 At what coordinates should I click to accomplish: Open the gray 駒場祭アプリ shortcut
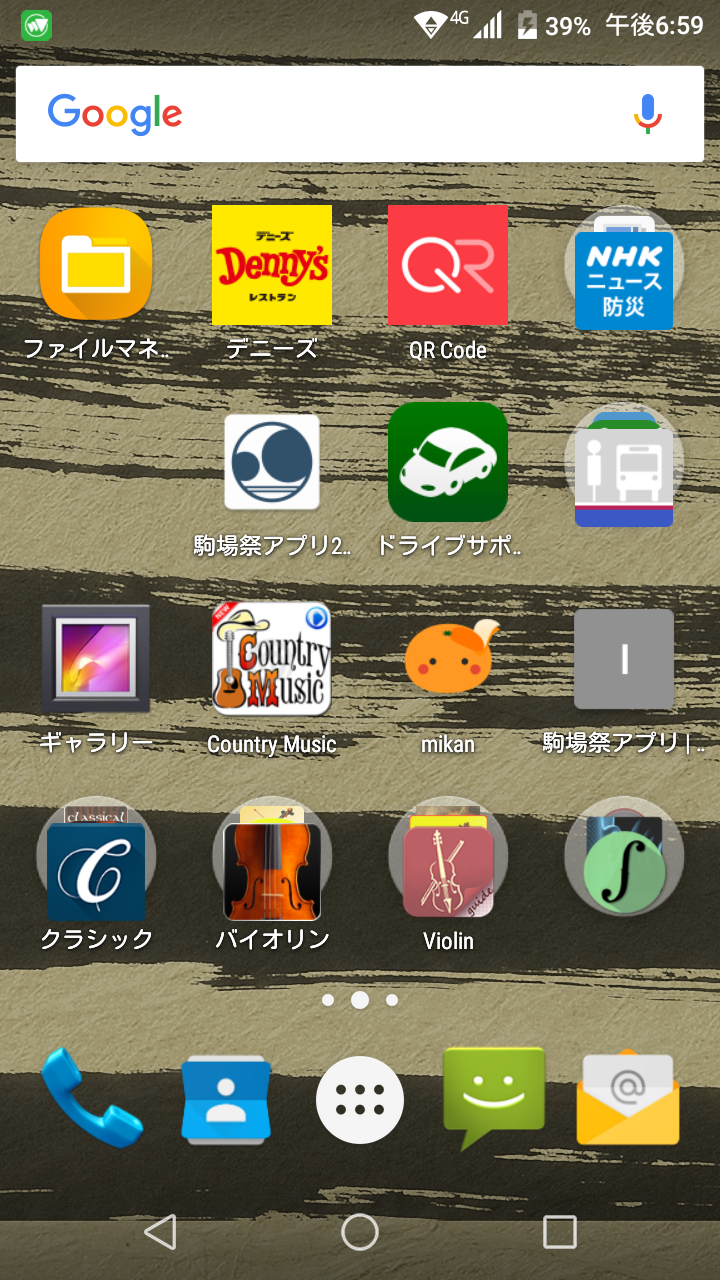624,658
